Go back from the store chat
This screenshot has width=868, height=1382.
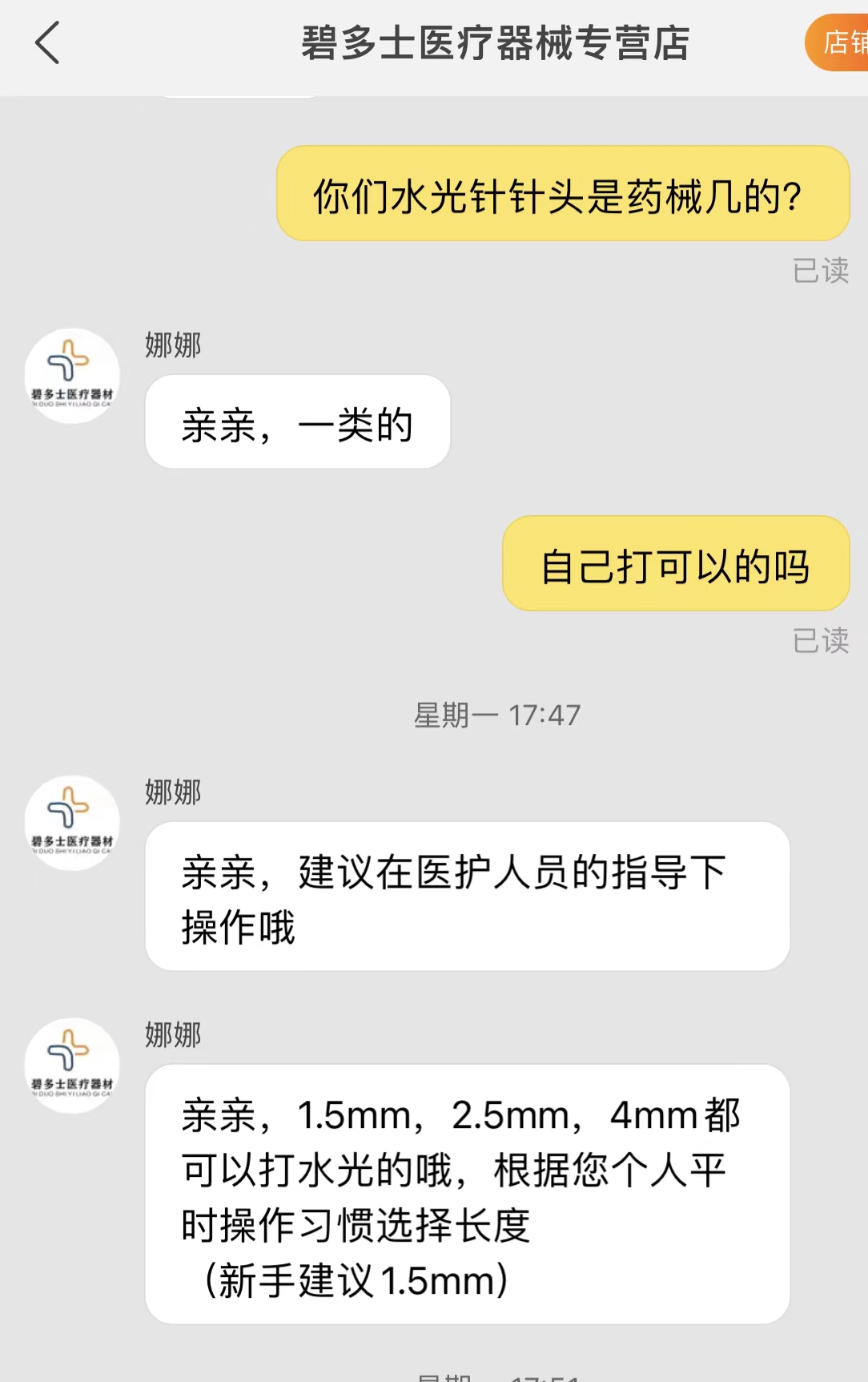(x=48, y=43)
